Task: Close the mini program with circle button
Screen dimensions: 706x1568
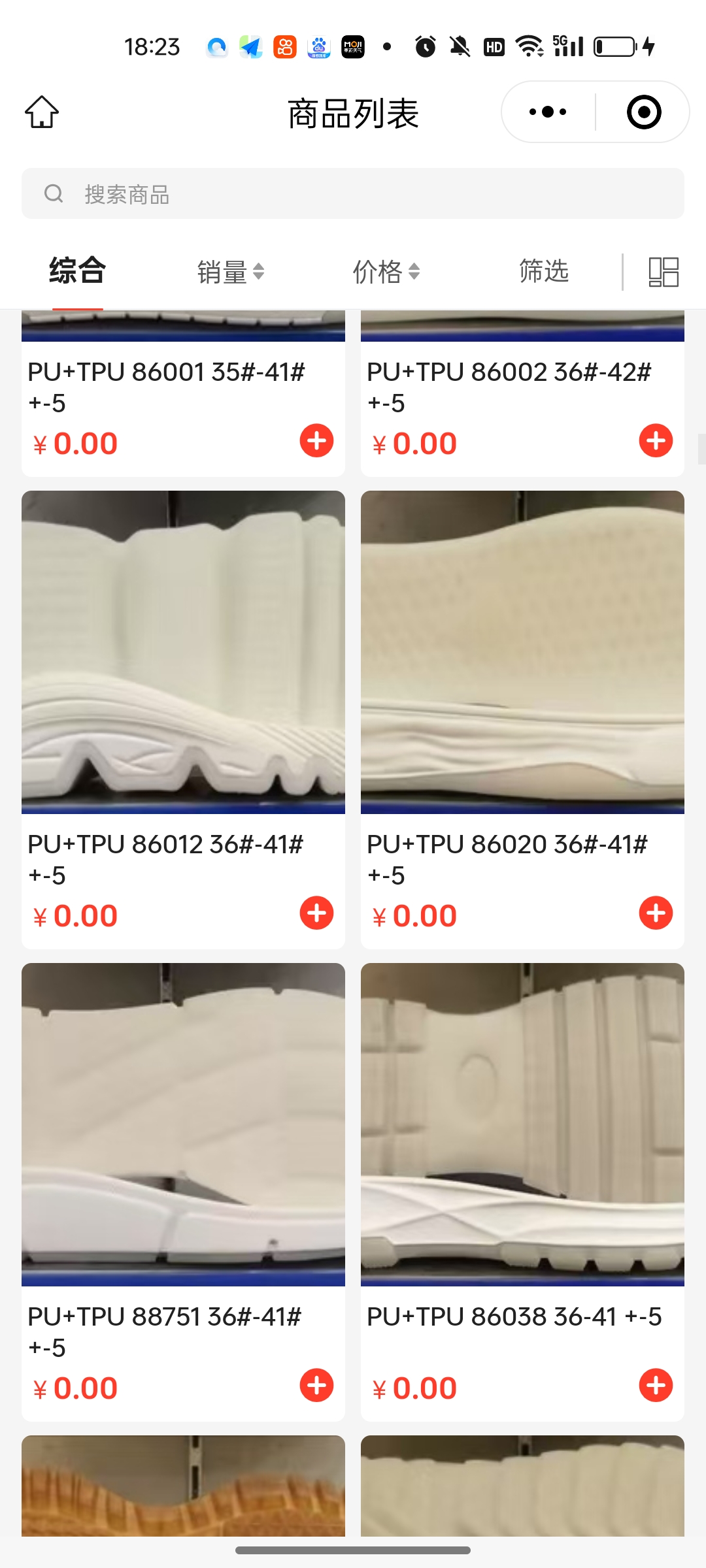Action: (643, 112)
